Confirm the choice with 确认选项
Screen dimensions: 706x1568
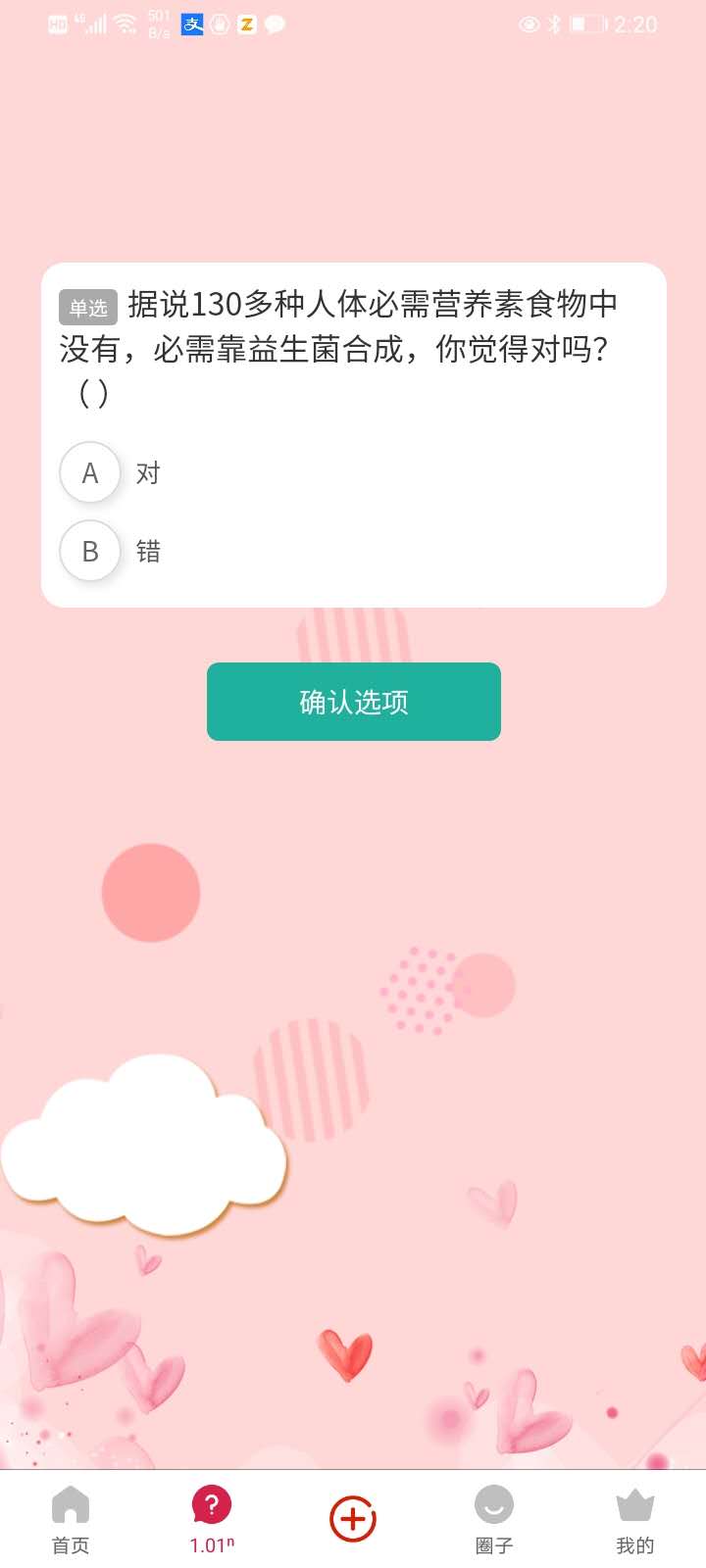point(353,702)
